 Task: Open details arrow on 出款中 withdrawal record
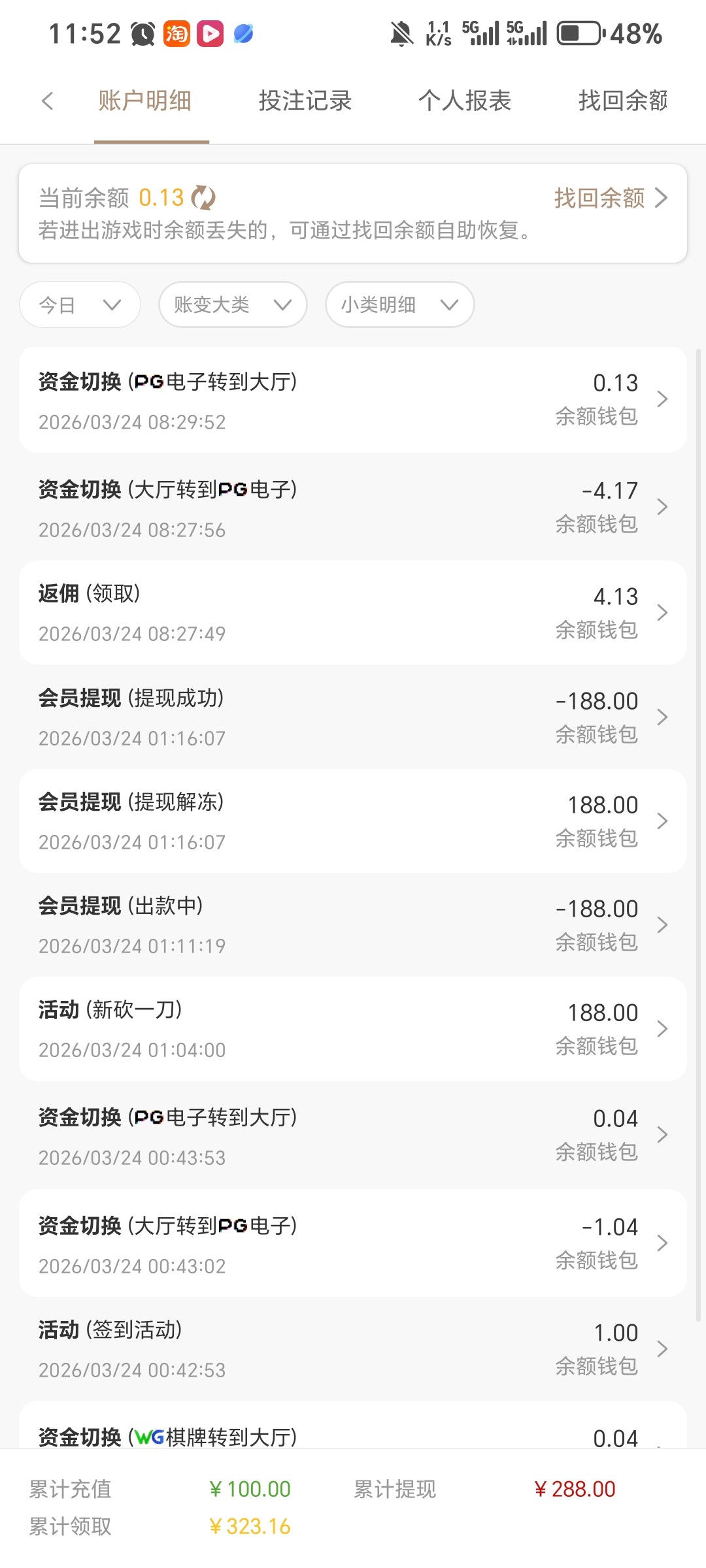click(x=663, y=924)
